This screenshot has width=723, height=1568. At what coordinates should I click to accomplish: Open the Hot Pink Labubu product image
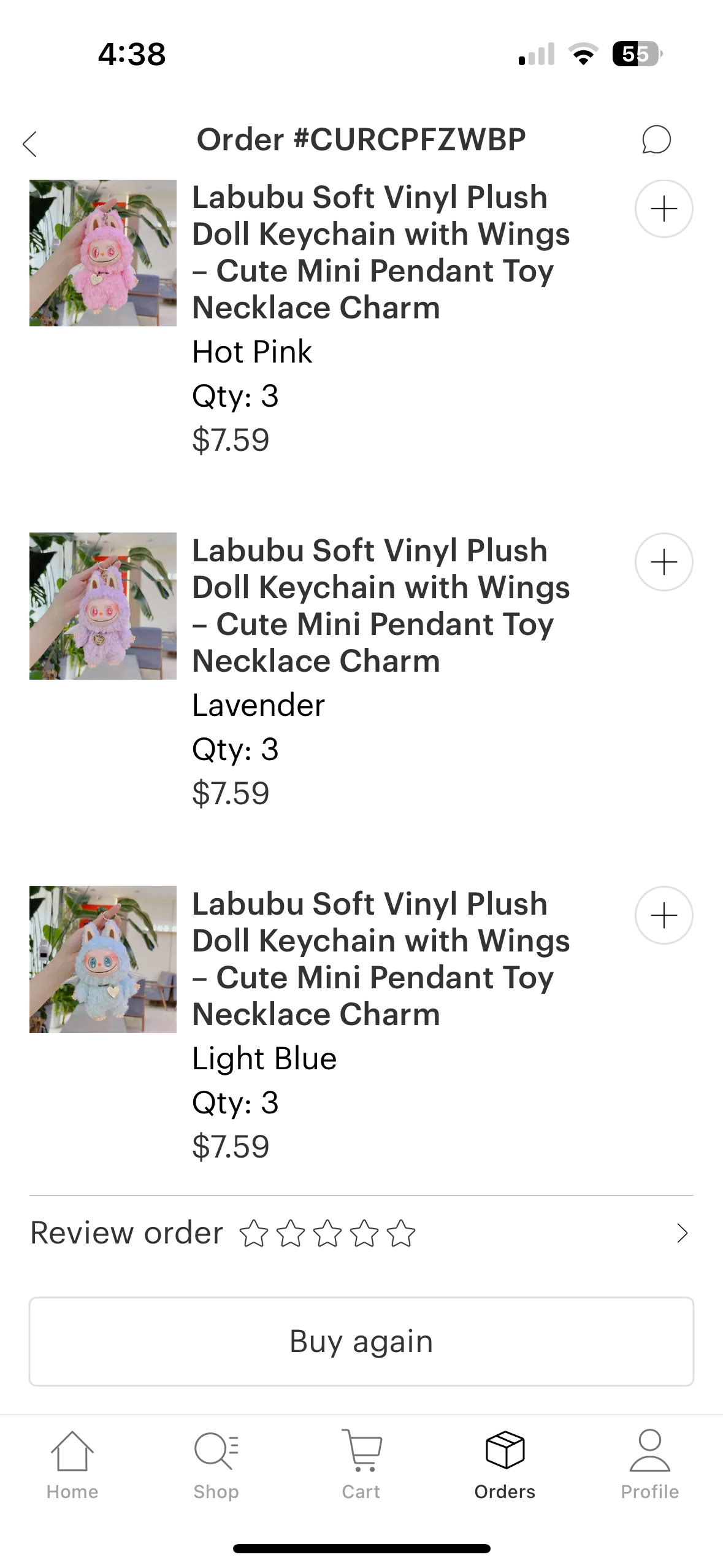pyautogui.click(x=103, y=253)
